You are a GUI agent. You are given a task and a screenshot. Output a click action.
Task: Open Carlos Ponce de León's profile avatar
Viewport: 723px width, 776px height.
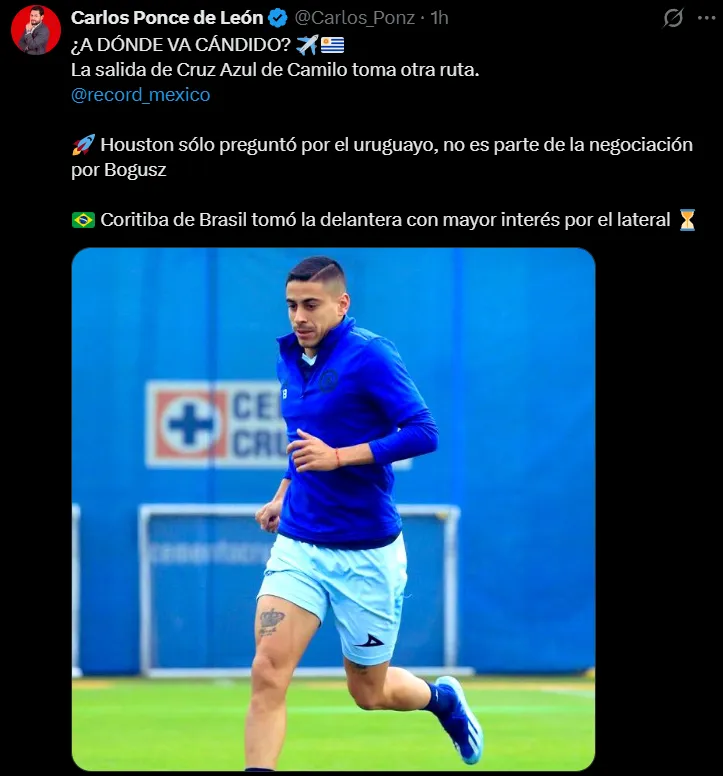tap(33, 23)
